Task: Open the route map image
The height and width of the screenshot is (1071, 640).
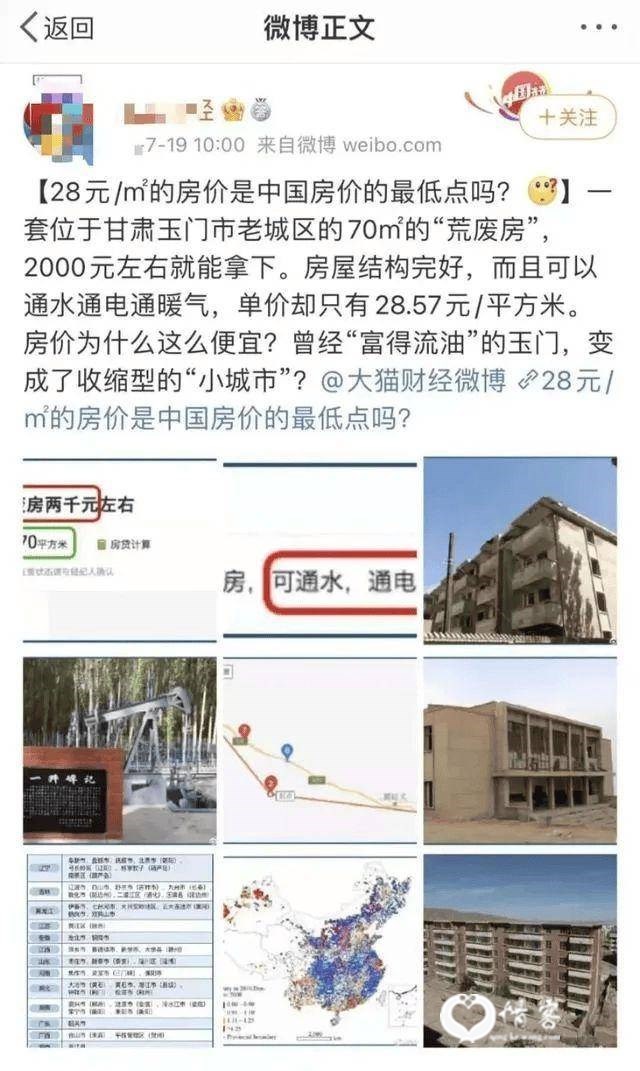Action: point(320,750)
